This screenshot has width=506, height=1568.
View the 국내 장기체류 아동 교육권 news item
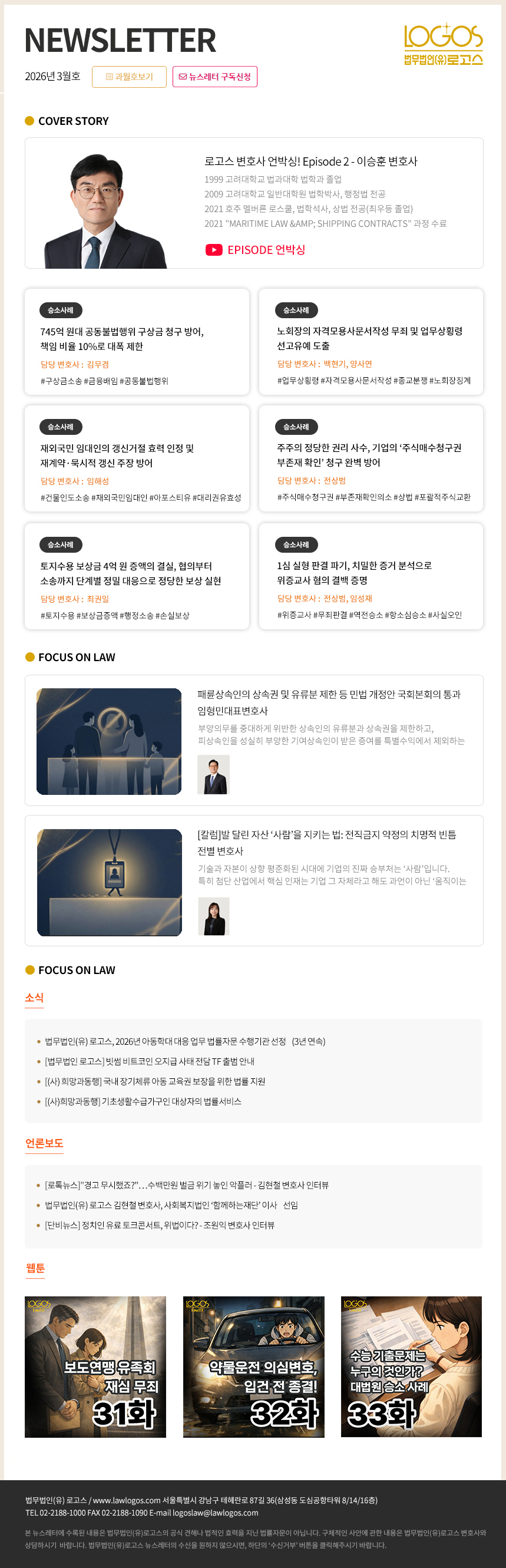pos(154,1082)
